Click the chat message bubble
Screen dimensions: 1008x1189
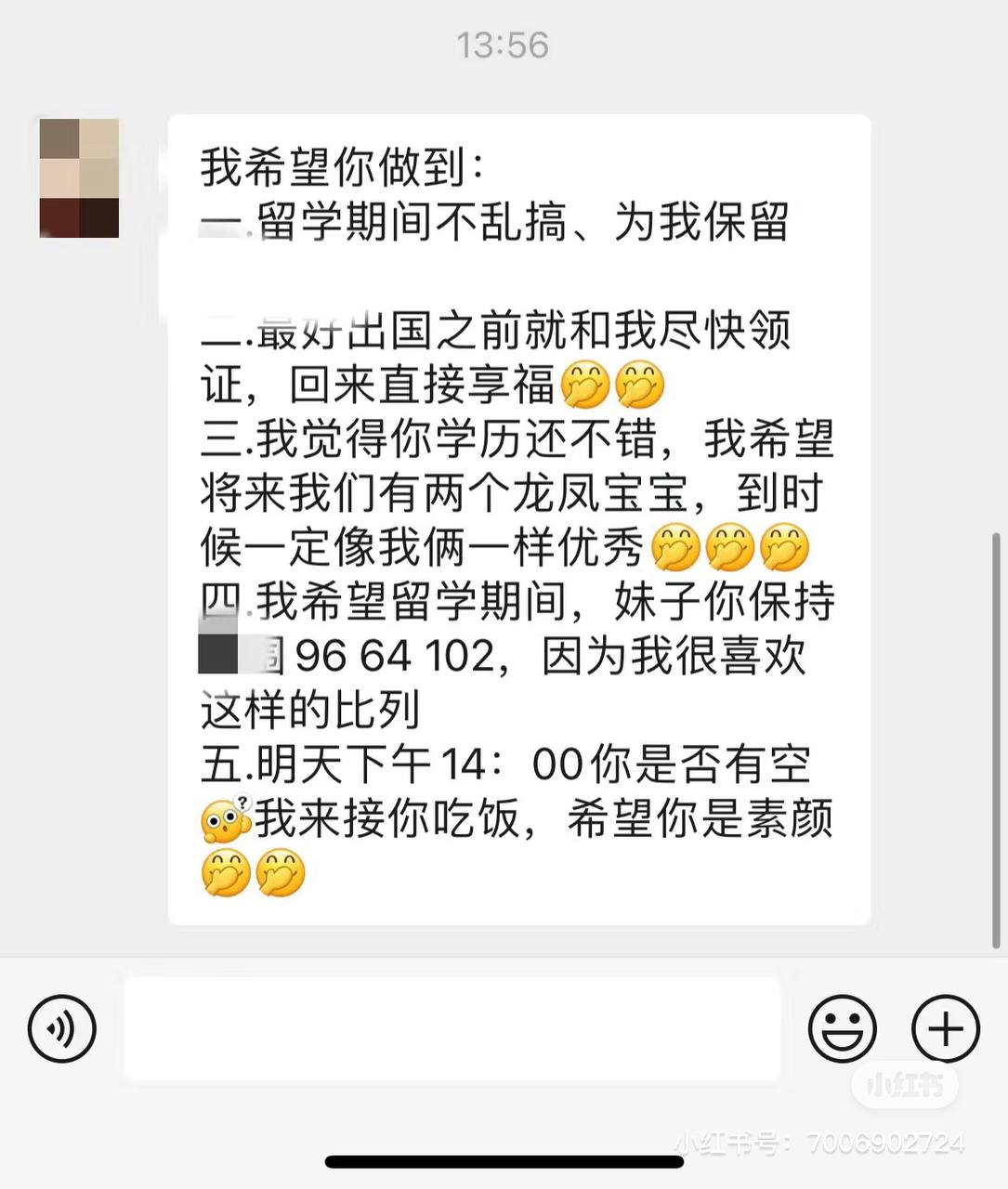click(520, 520)
